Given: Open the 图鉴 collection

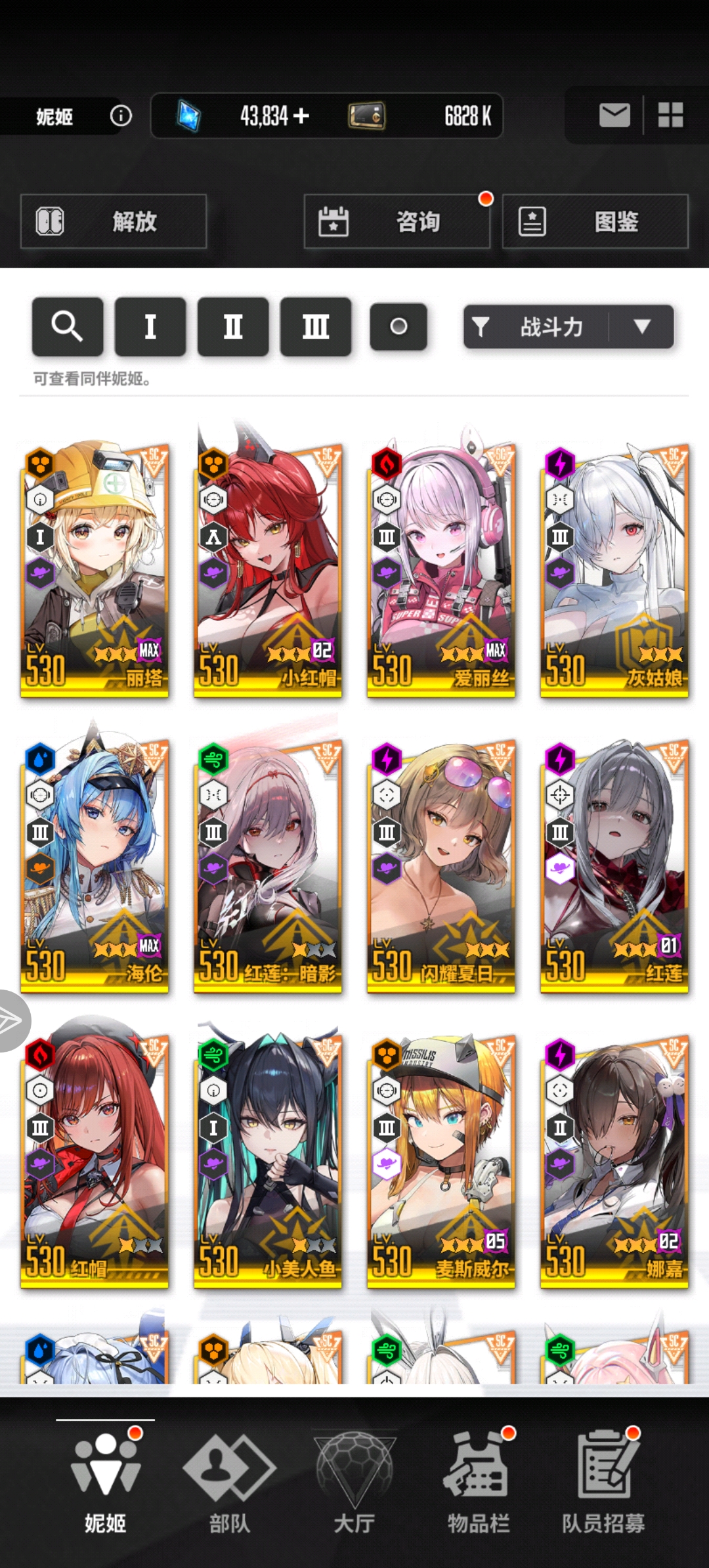Looking at the screenshot, I should pyautogui.click(x=595, y=221).
